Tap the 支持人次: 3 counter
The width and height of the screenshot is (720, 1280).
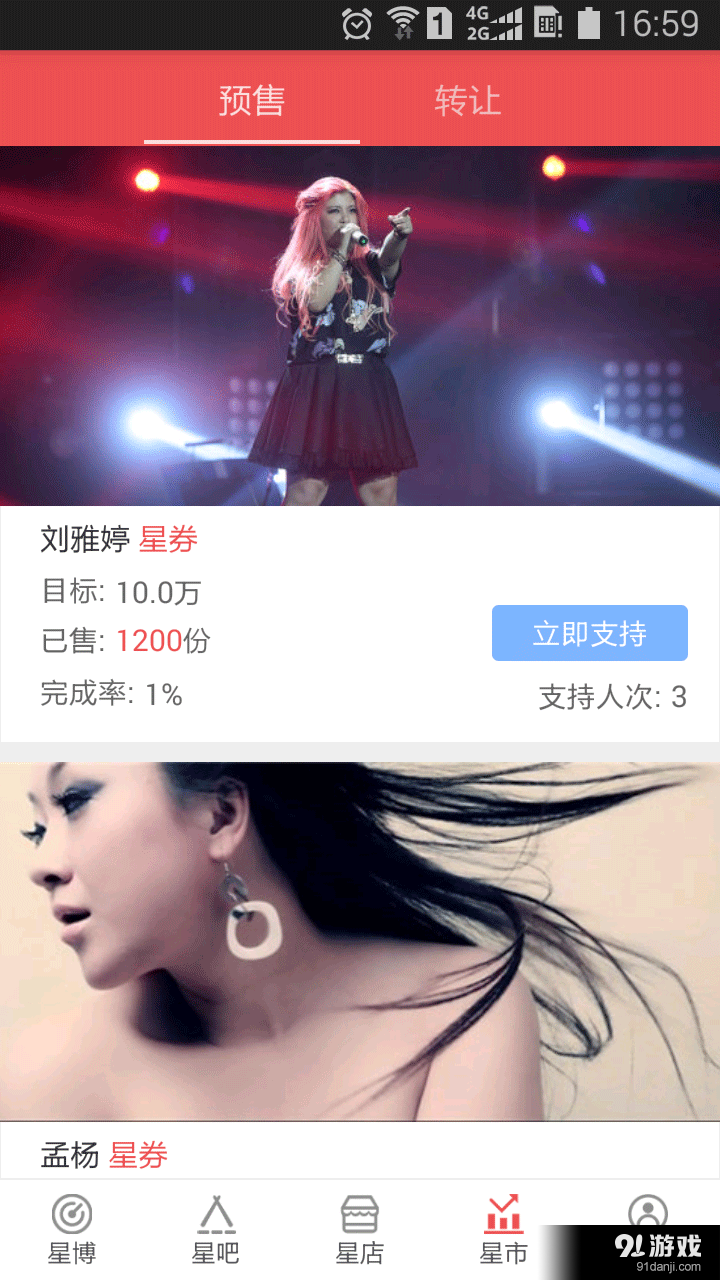coord(613,698)
